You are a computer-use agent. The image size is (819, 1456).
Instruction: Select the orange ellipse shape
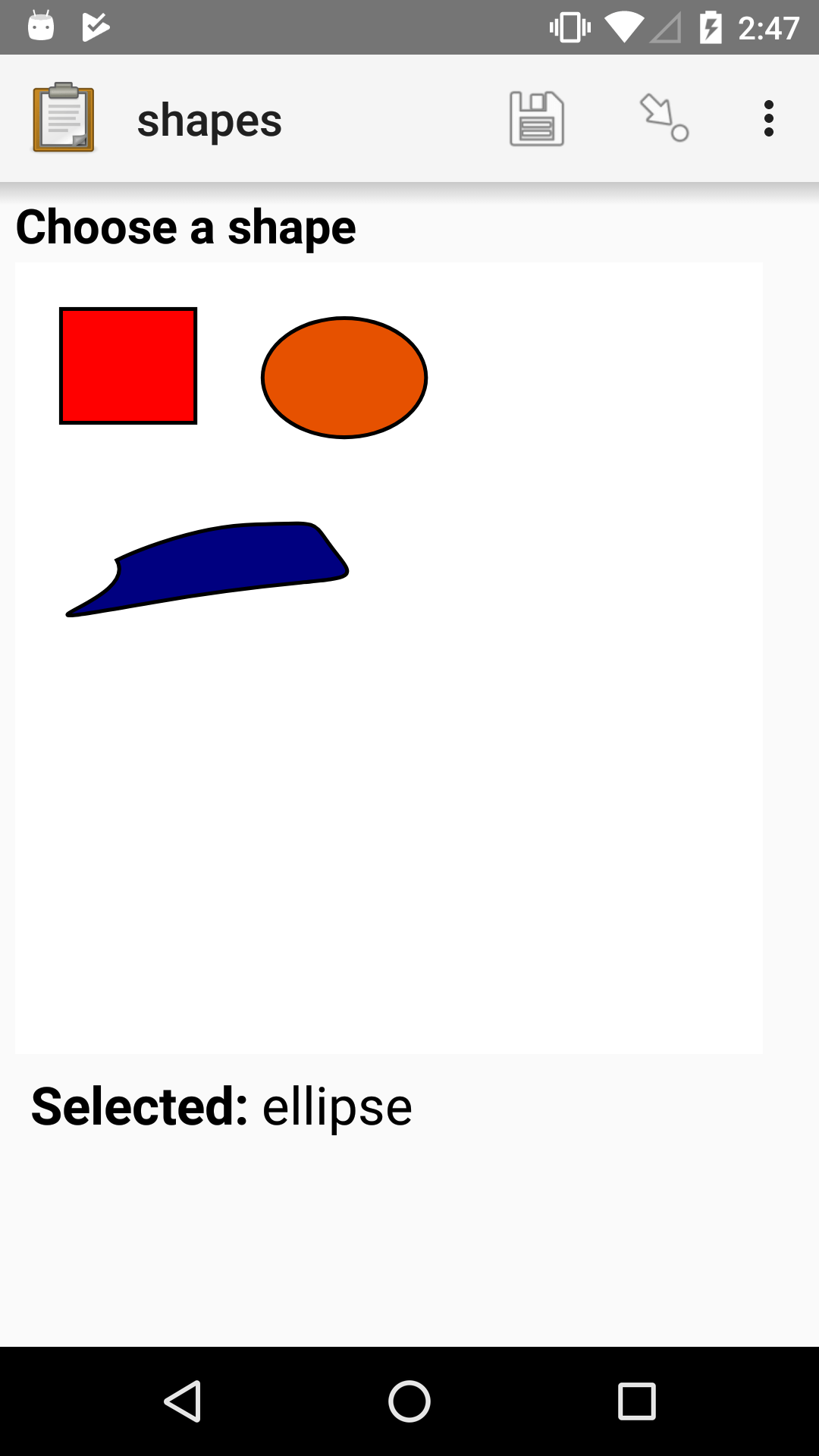tap(344, 378)
